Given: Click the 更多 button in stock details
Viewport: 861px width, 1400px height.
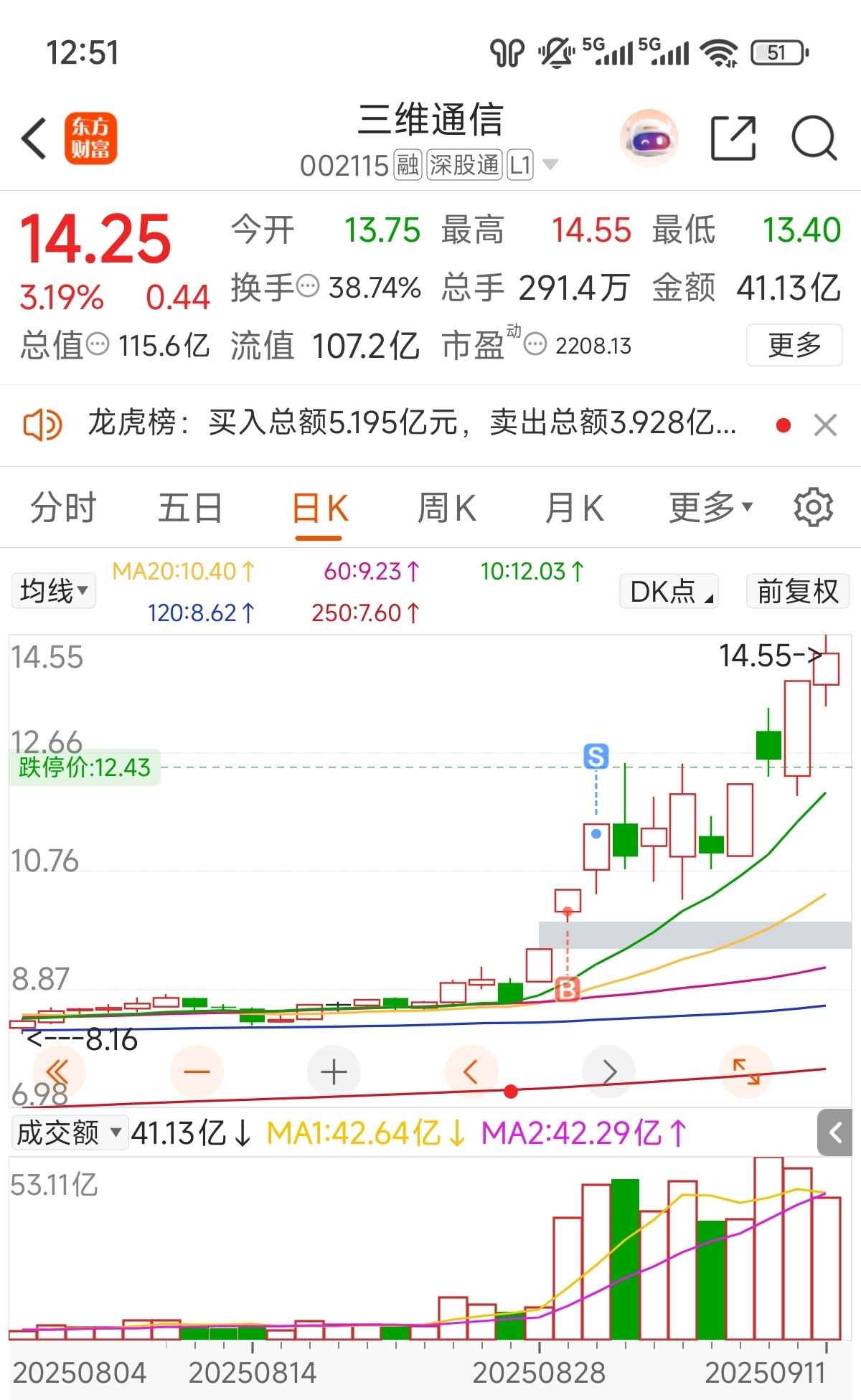Looking at the screenshot, I should point(794,345).
